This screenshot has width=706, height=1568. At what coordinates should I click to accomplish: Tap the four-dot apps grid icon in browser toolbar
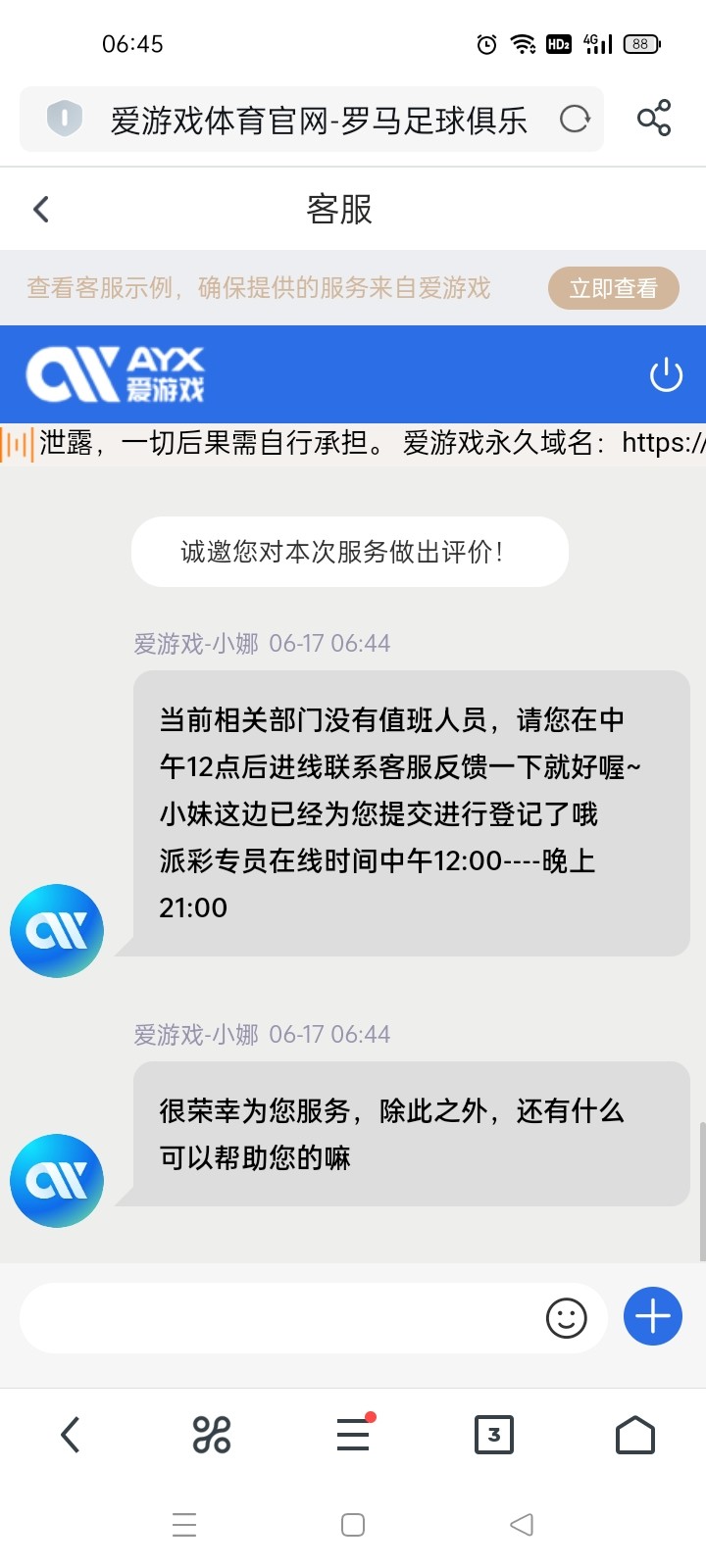pos(211,1434)
